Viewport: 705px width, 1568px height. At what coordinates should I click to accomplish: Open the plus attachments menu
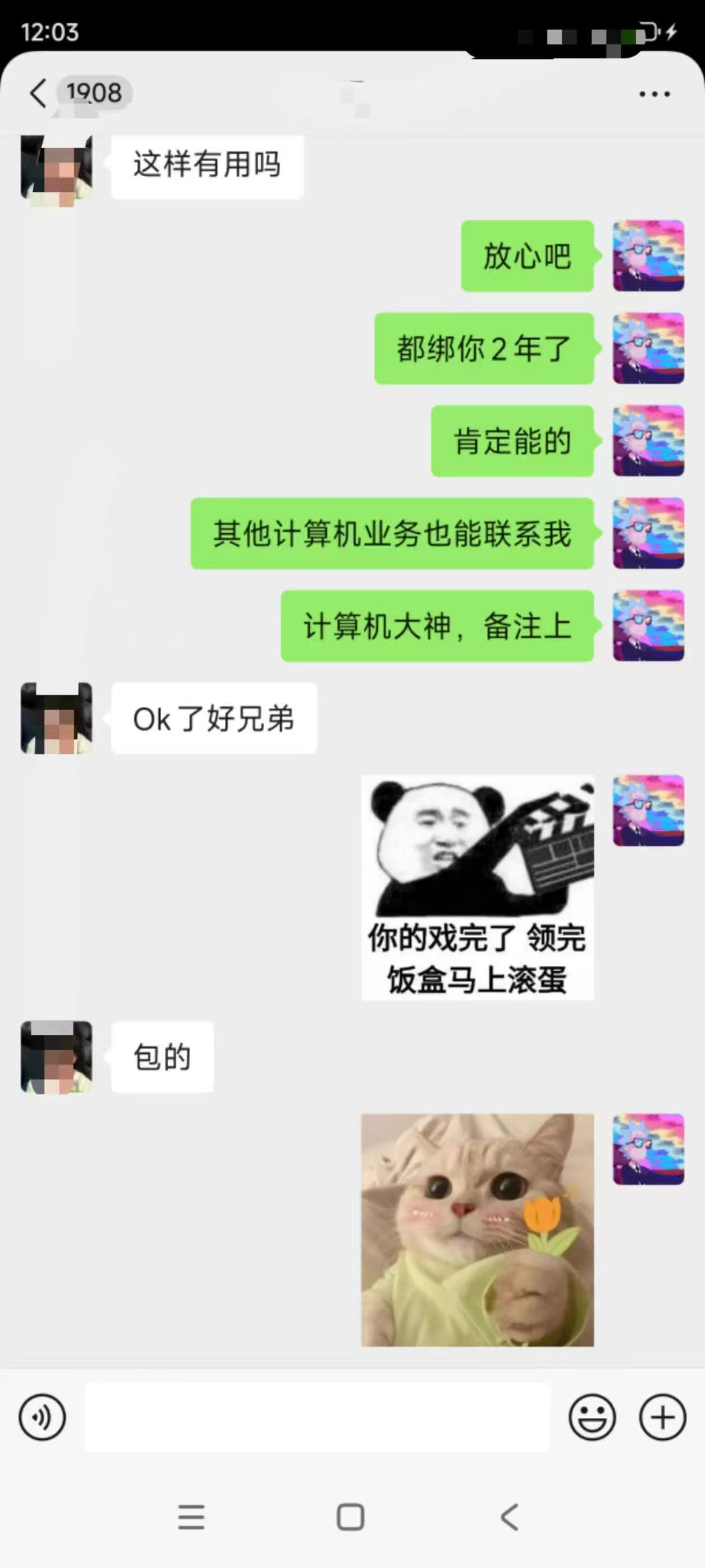pos(662,1417)
